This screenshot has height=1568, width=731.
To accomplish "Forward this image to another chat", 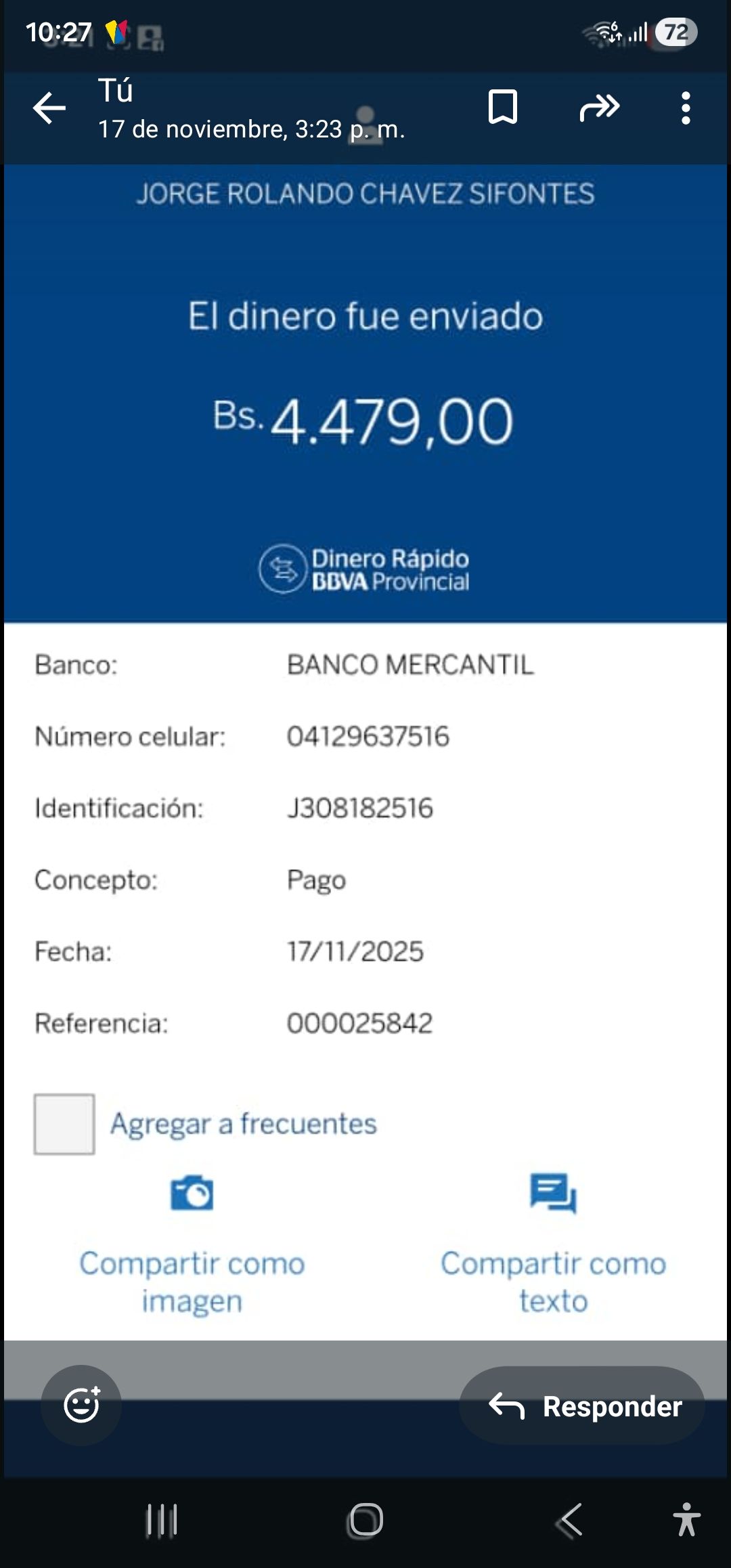I will point(600,107).
